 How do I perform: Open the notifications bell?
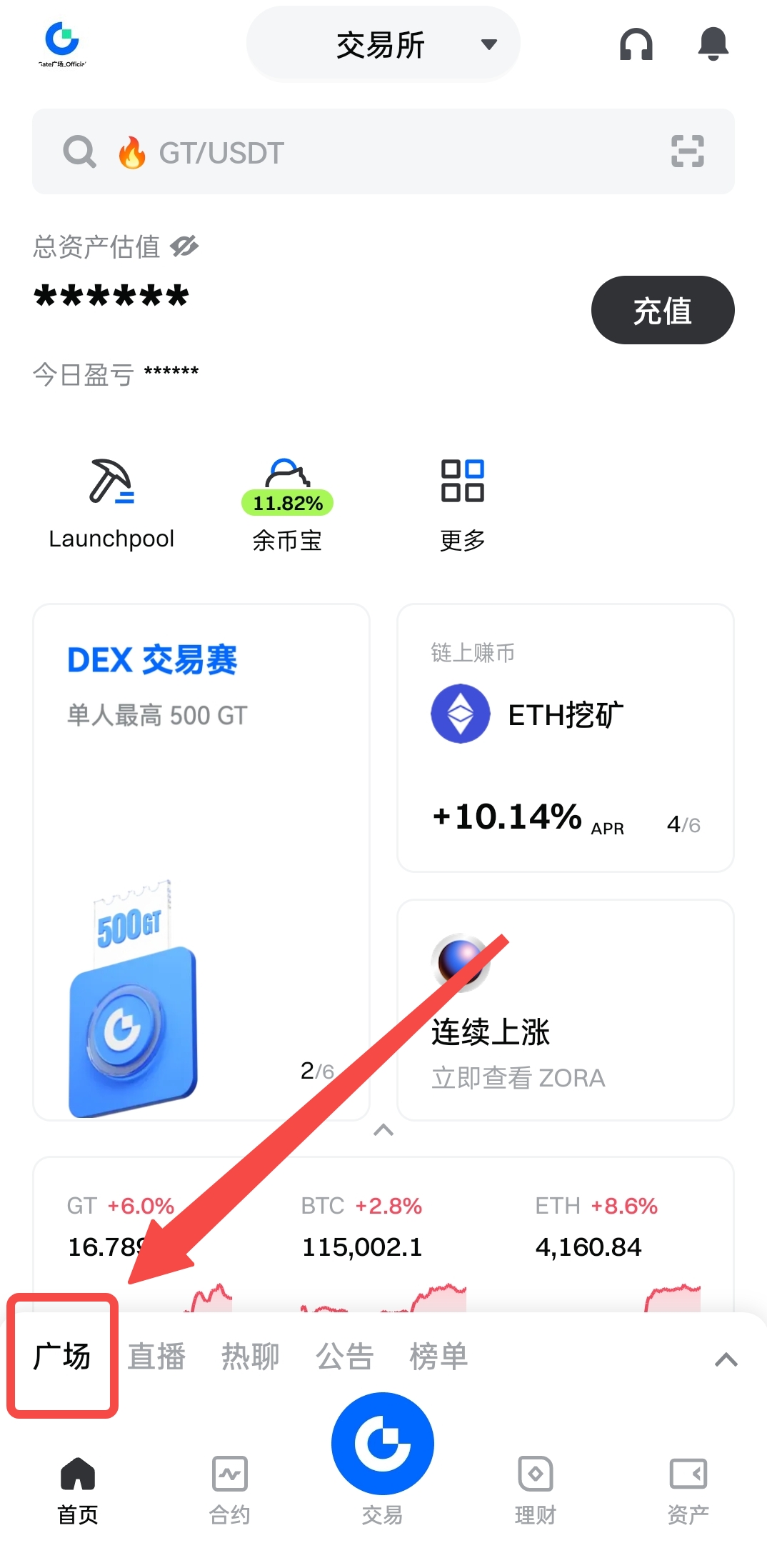tap(713, 44)
